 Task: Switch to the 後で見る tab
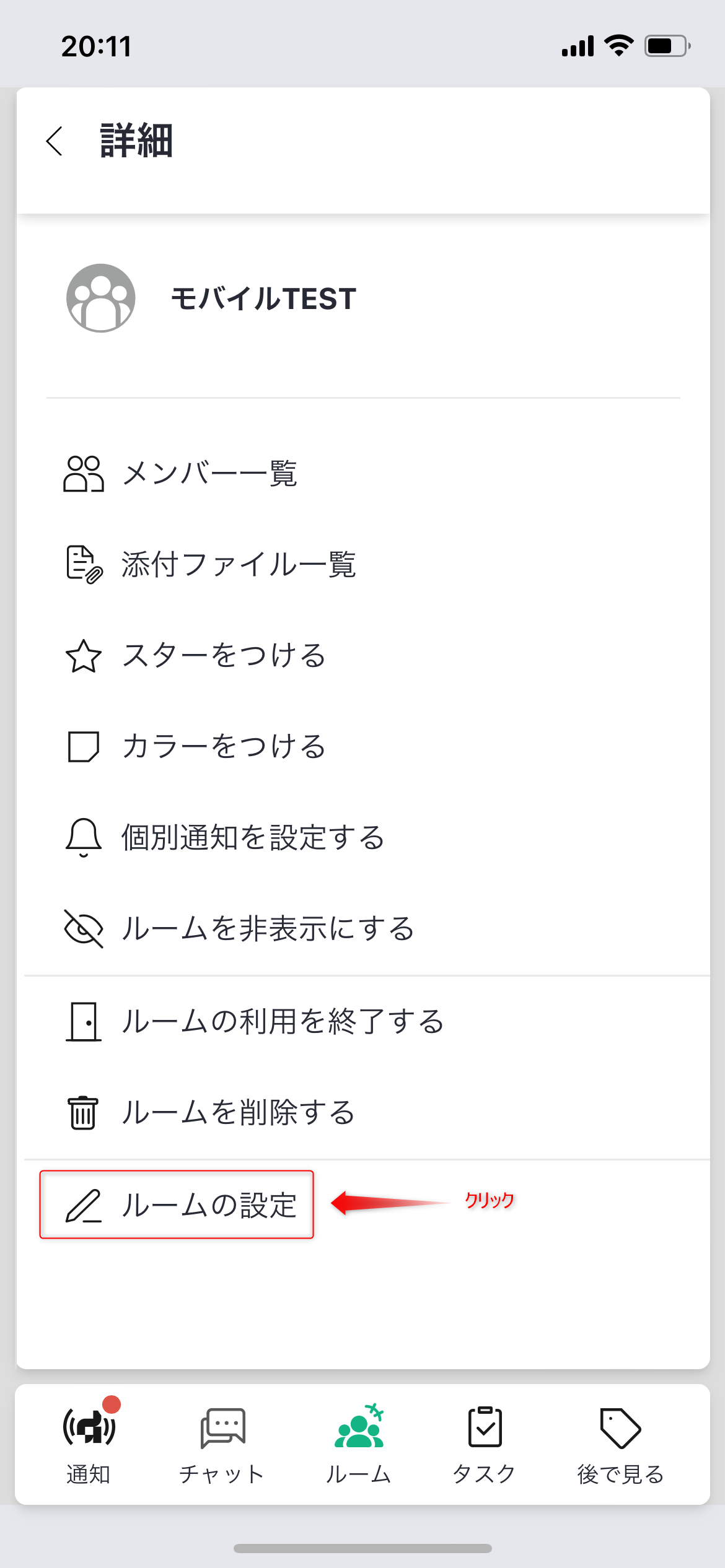[620, 1444]
